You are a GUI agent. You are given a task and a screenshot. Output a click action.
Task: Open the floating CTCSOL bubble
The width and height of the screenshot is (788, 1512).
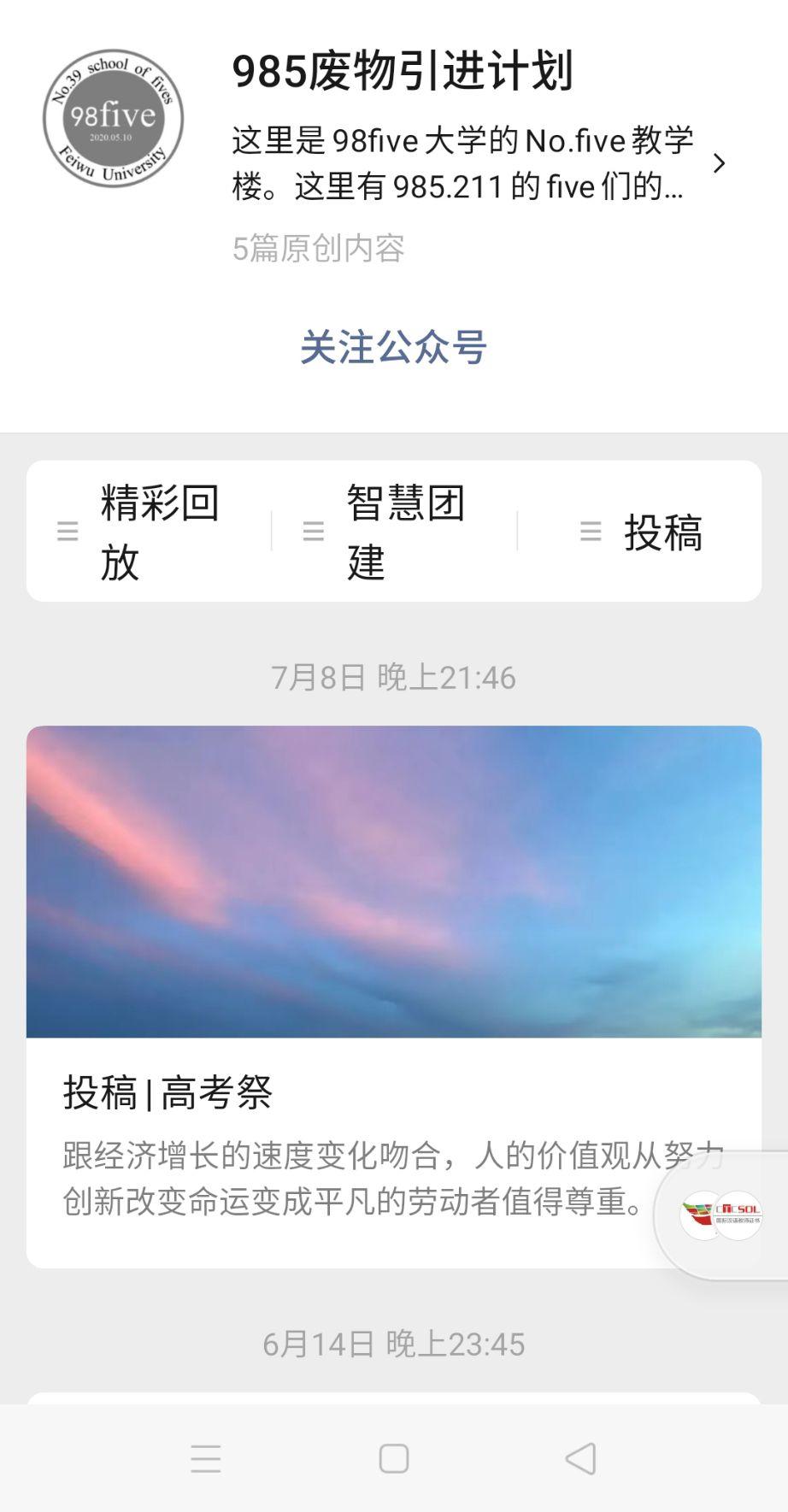[722, 1215]
